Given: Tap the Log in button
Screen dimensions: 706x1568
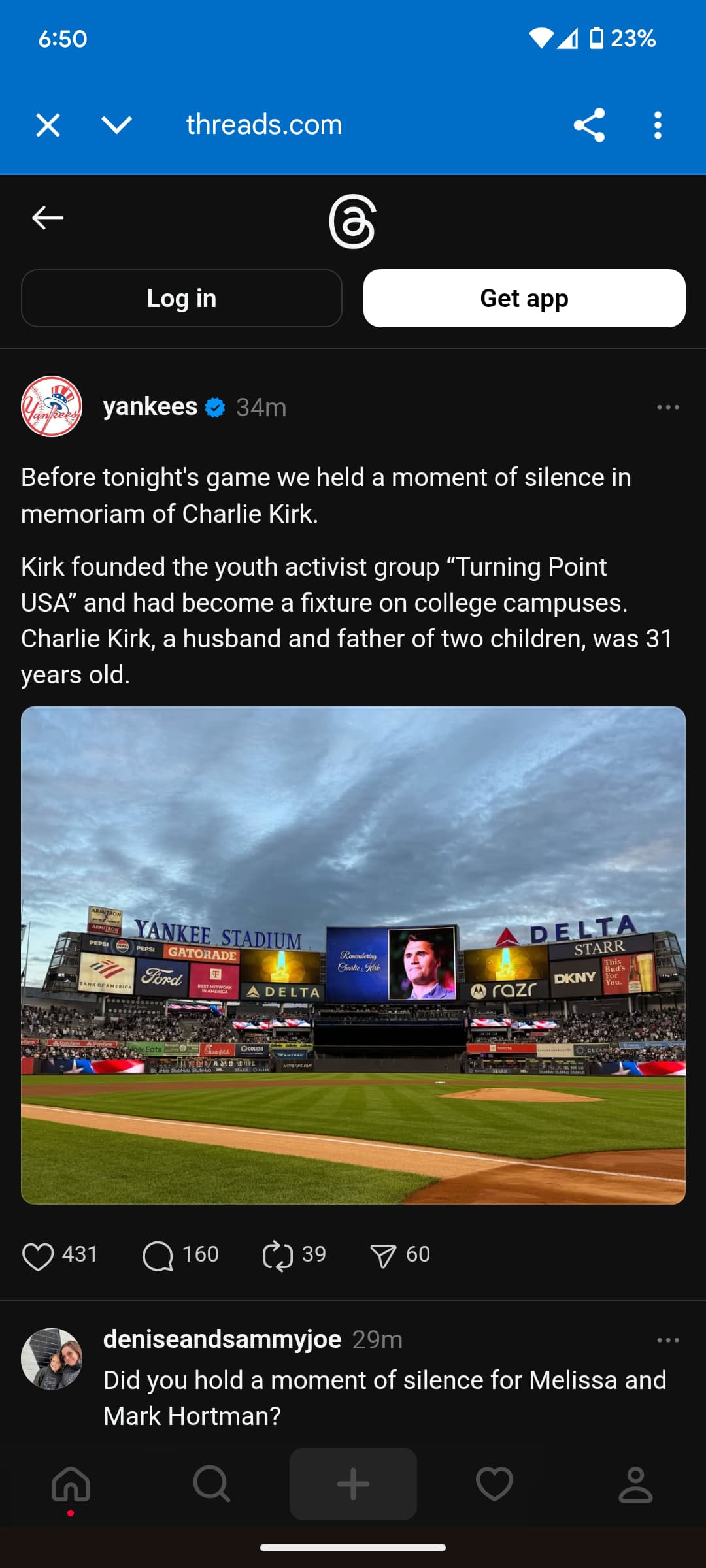Looking at the screenshot, I should [182, 298].
